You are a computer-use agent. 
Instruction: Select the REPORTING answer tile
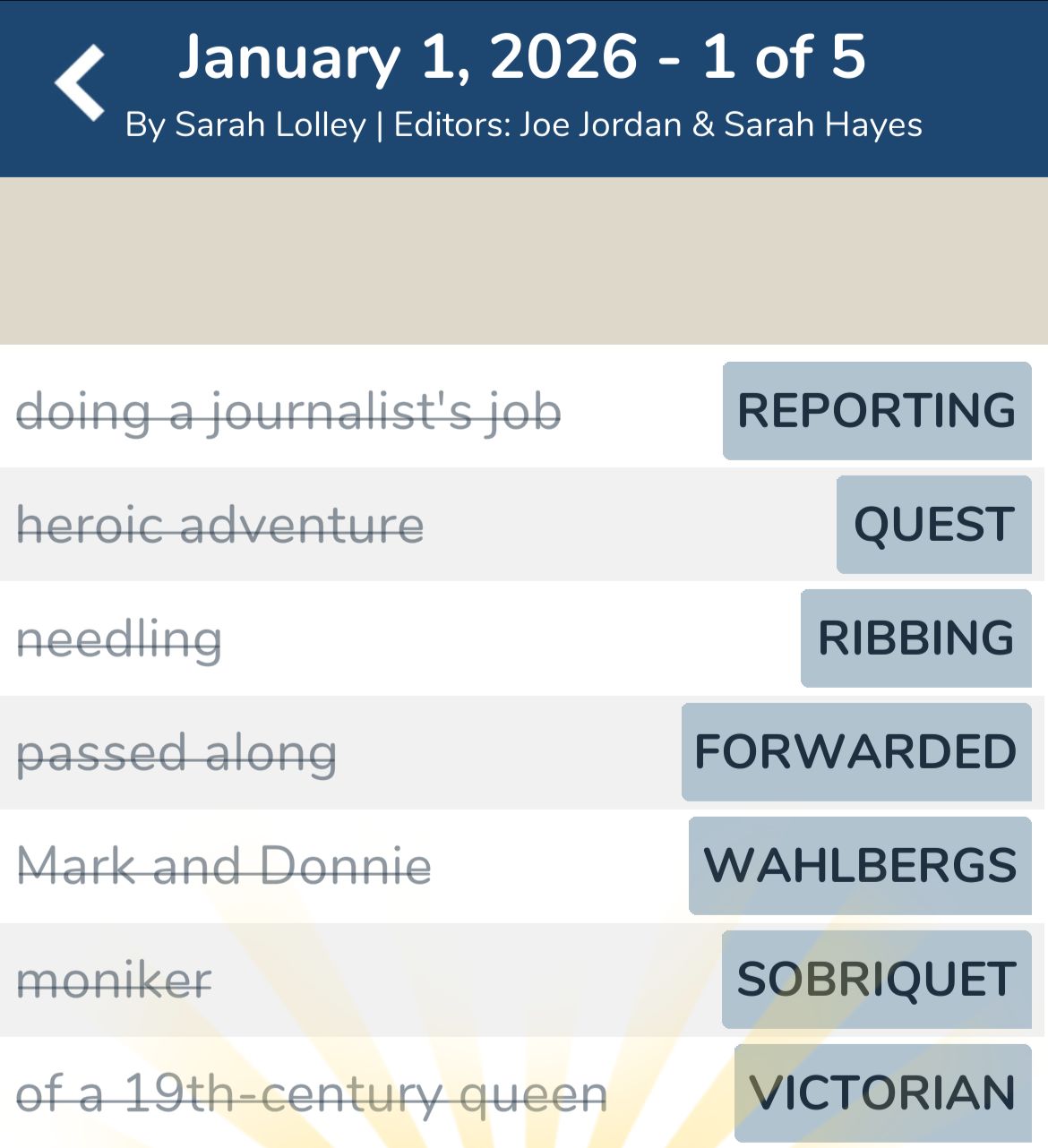pos(876,412)
